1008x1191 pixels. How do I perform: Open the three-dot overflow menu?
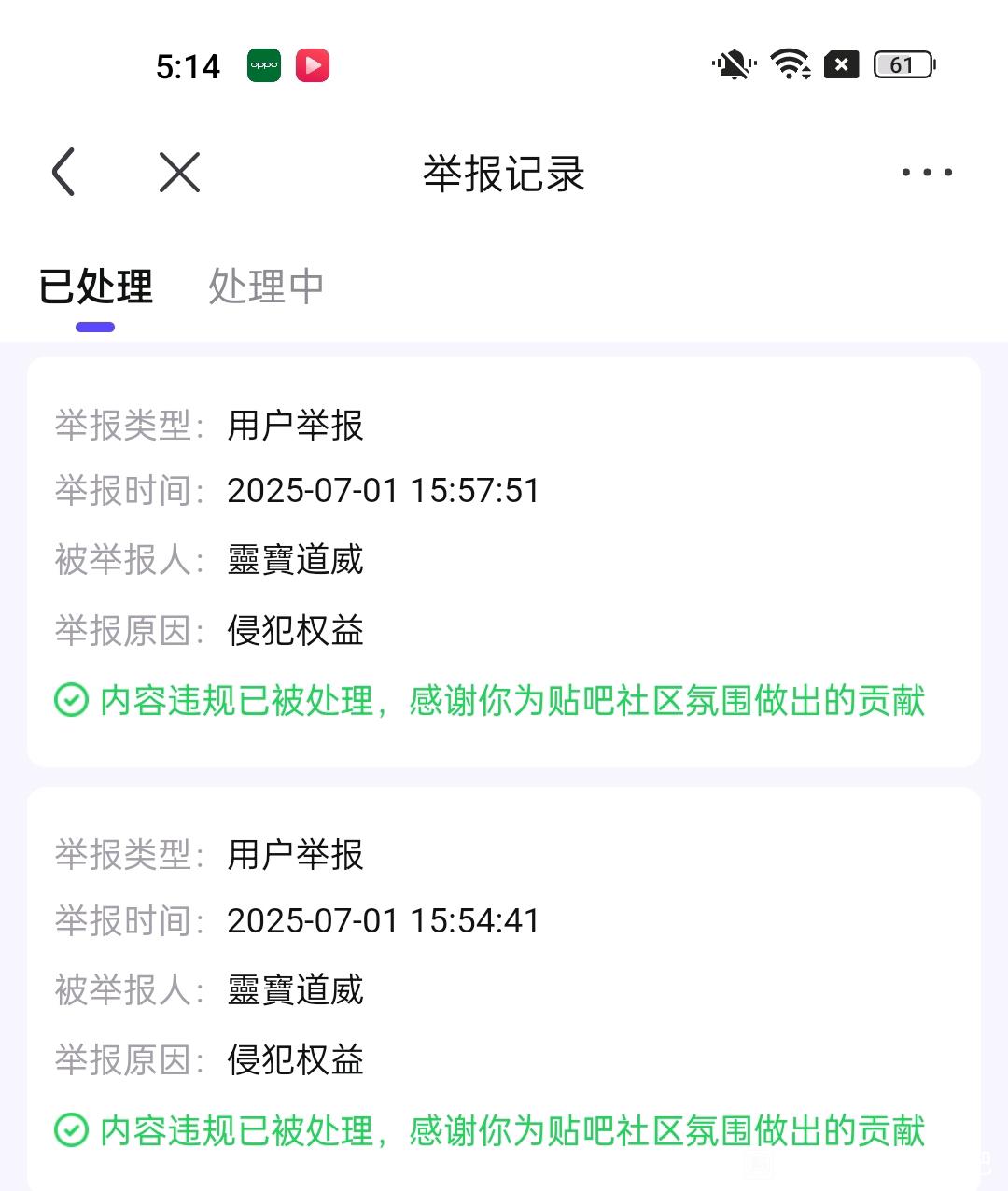(x=926, y=173)
